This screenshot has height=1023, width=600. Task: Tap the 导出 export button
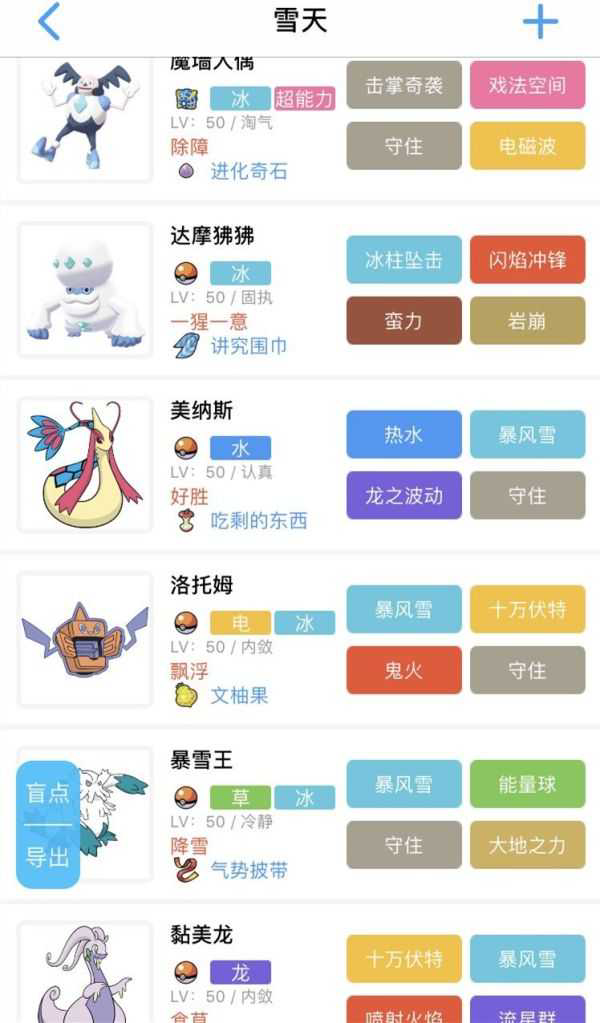48,857
